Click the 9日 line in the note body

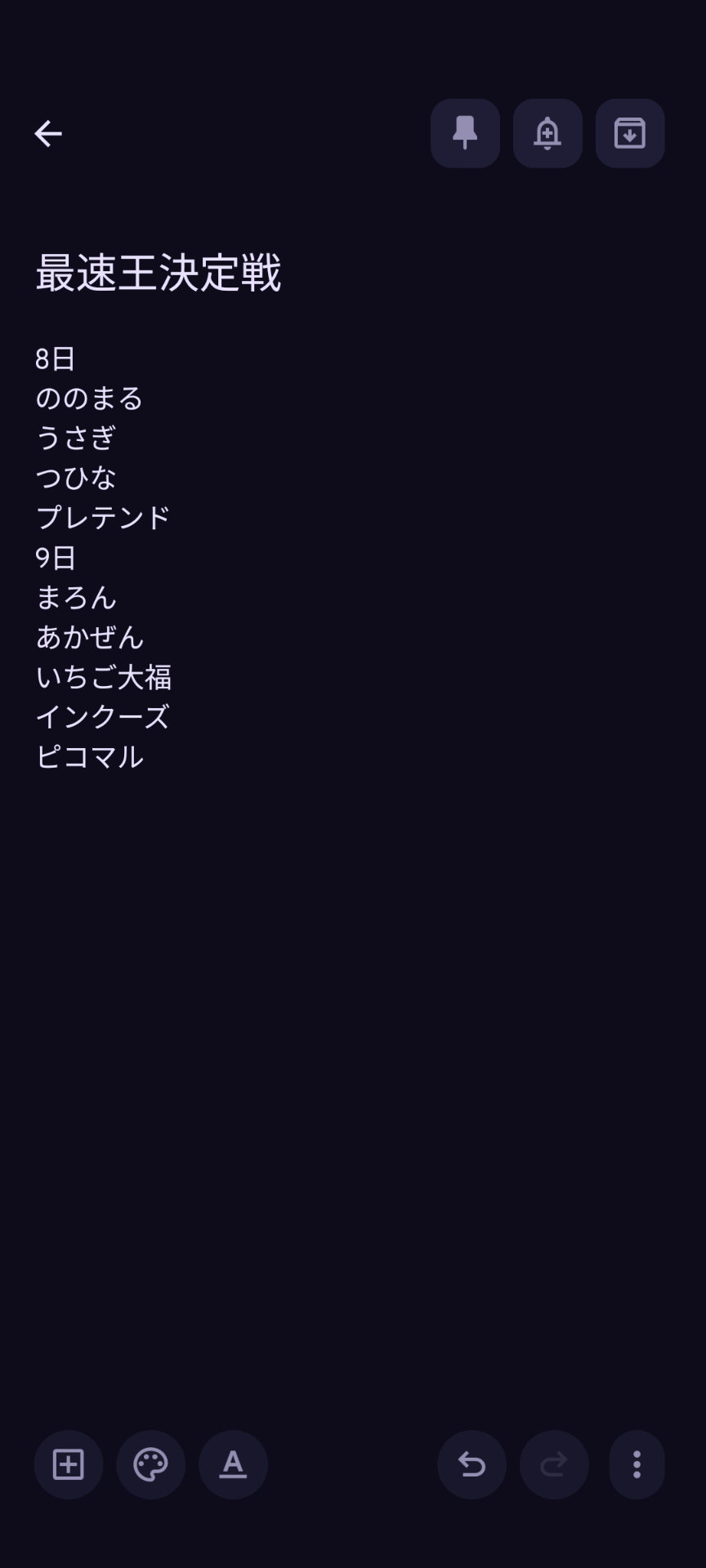[x=55, y=559]
